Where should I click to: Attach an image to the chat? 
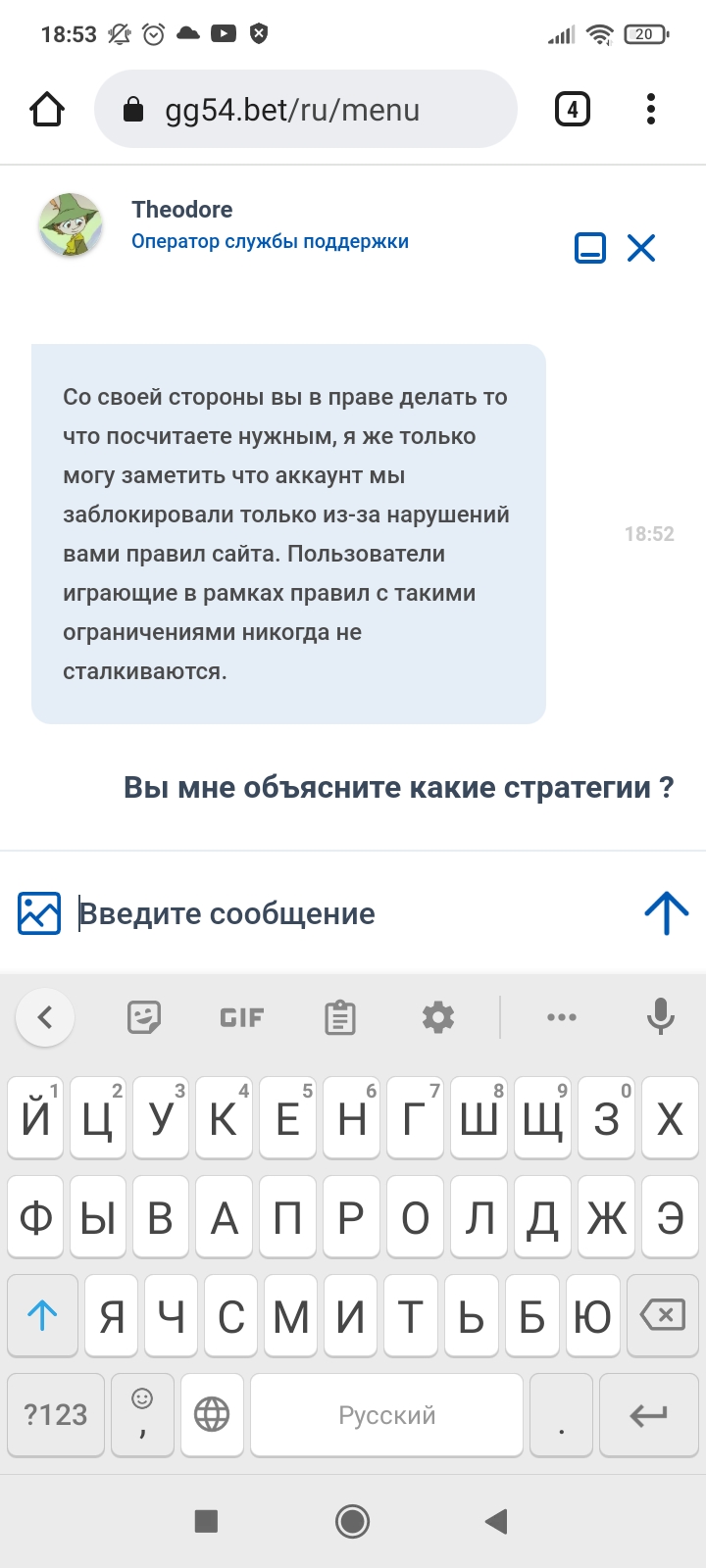click(x=39, y=913)
